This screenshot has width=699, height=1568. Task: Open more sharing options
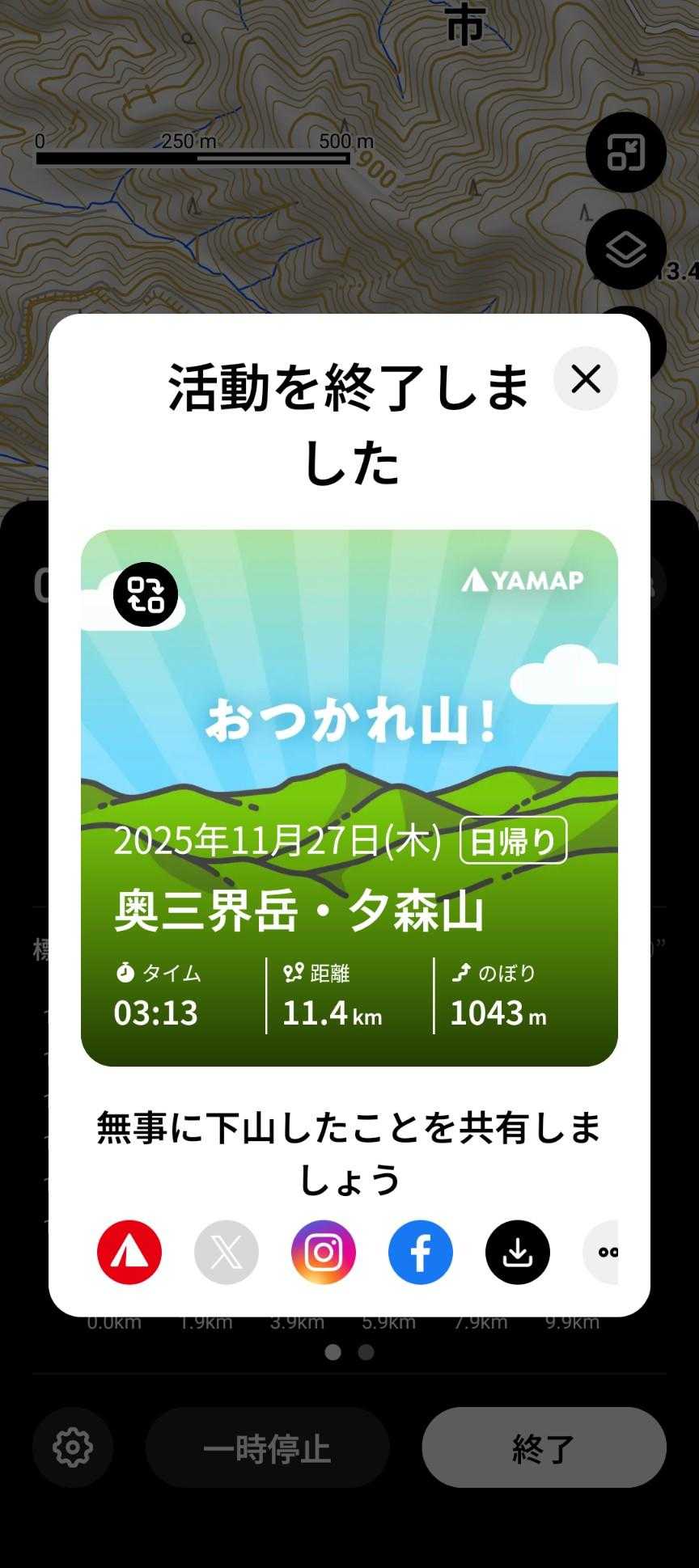coord(602,1252)
